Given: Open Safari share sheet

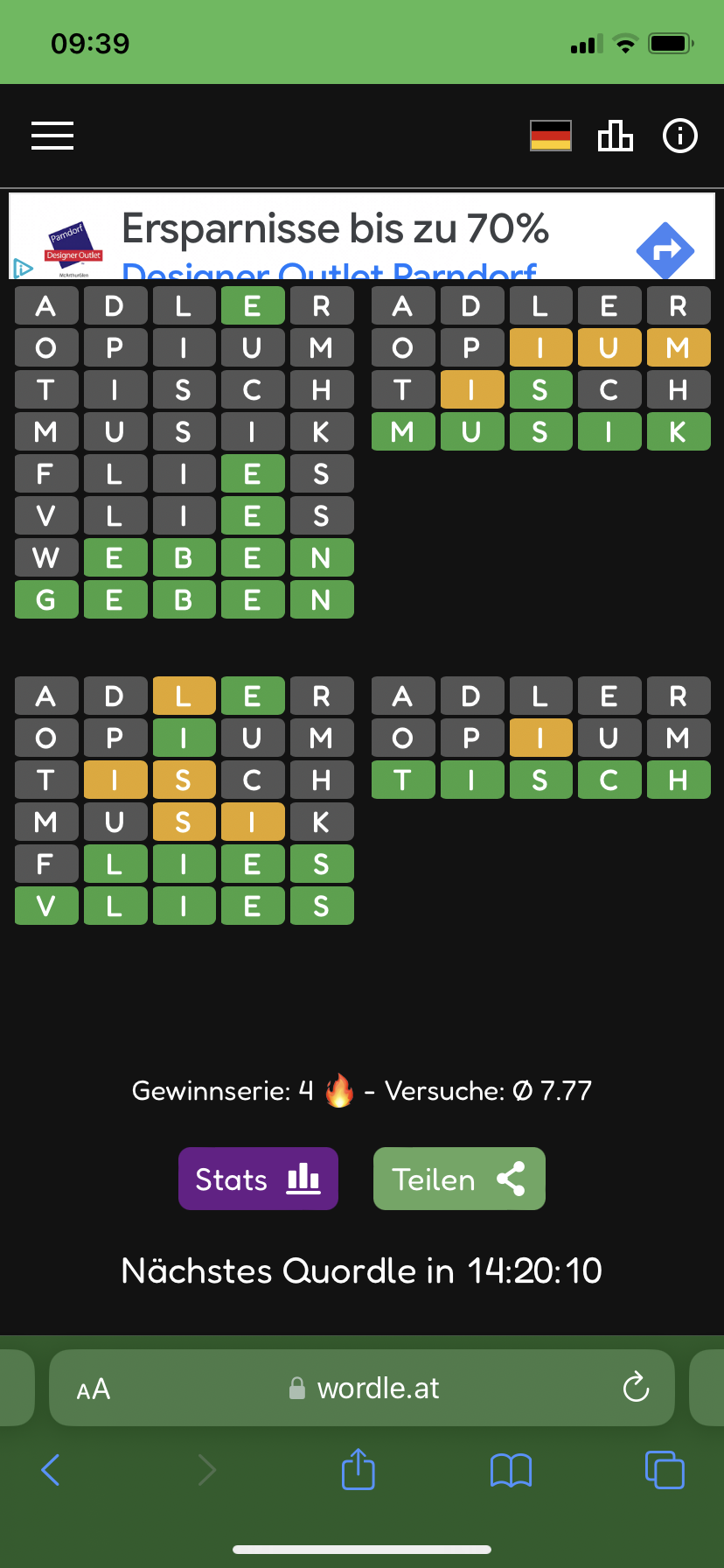Looking at the screenshot, I should (359, 1469).
